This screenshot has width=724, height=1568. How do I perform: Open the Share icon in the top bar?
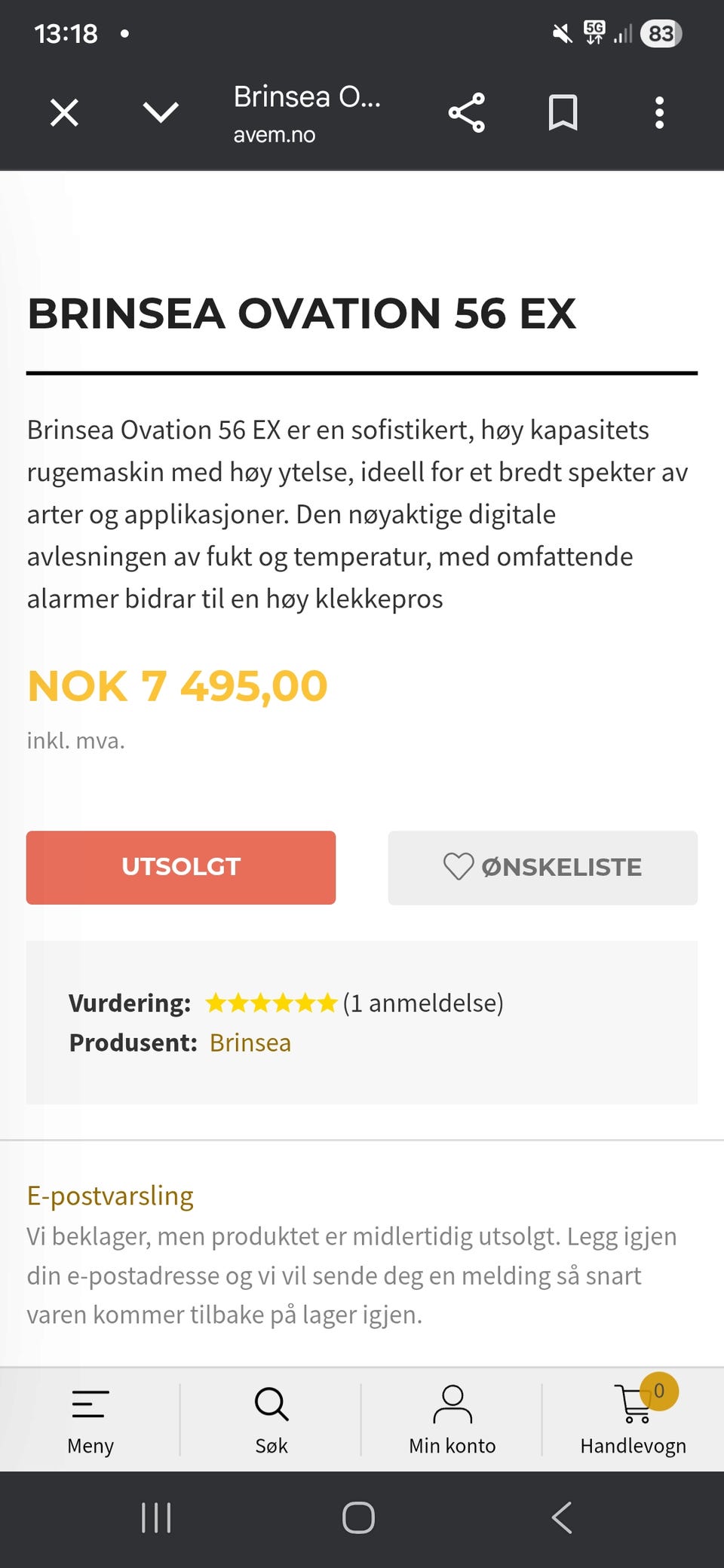467,112
